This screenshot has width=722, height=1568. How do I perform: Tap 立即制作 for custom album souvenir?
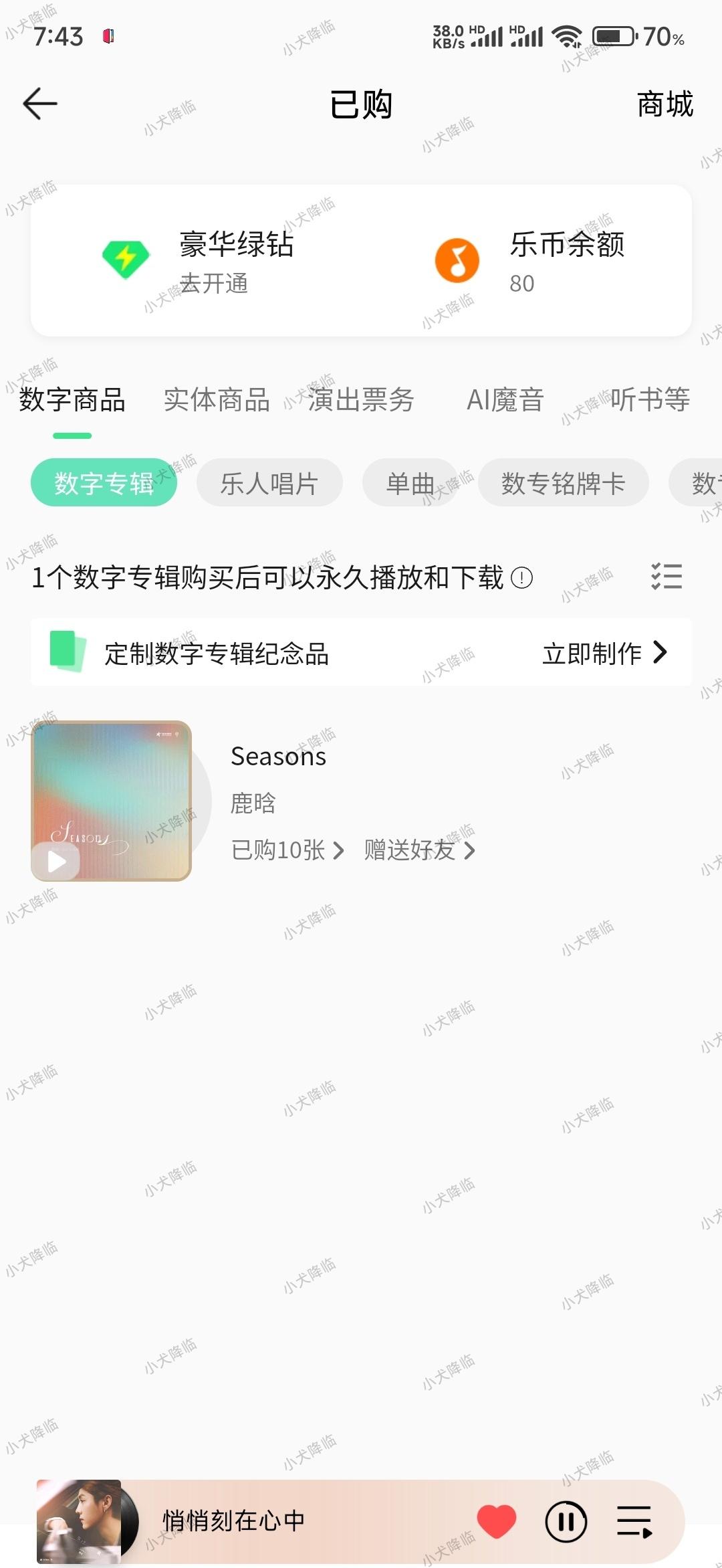604,653
